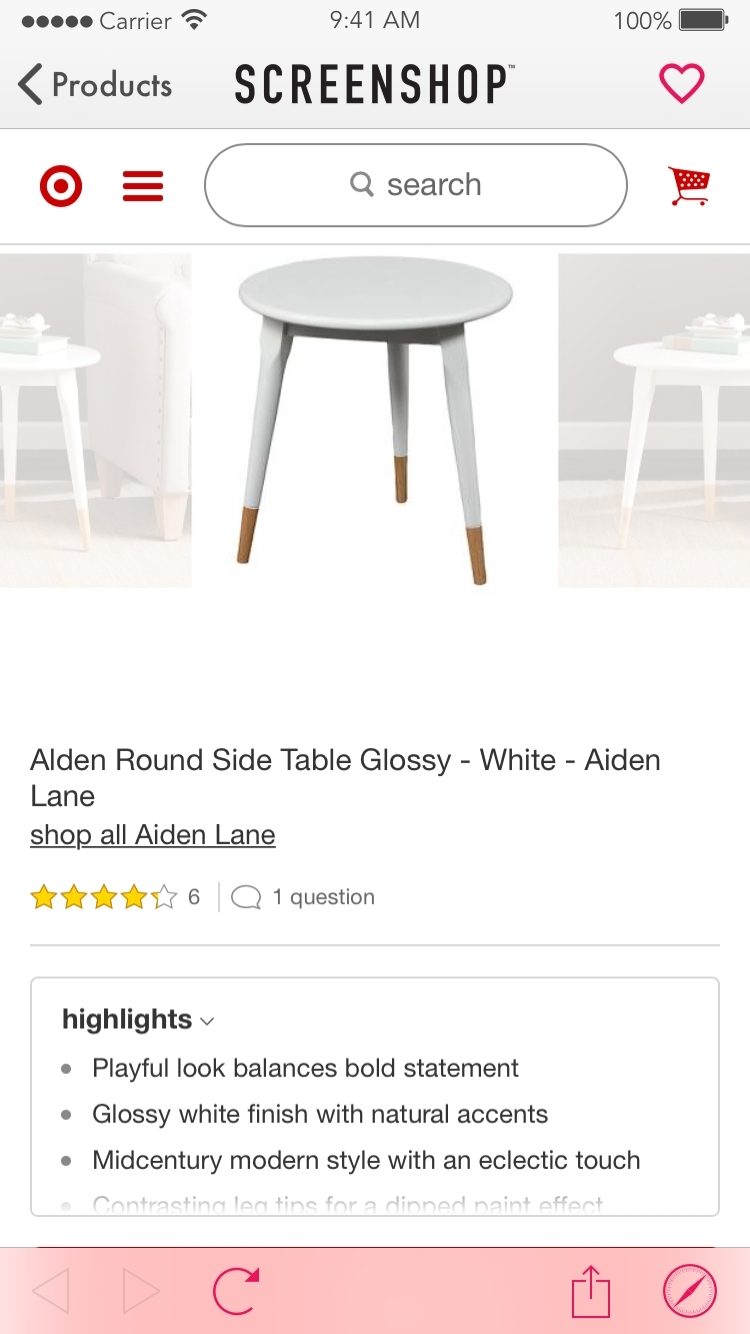Go back to Products
The image size is (750, 1334).
[x=95, y=85]
